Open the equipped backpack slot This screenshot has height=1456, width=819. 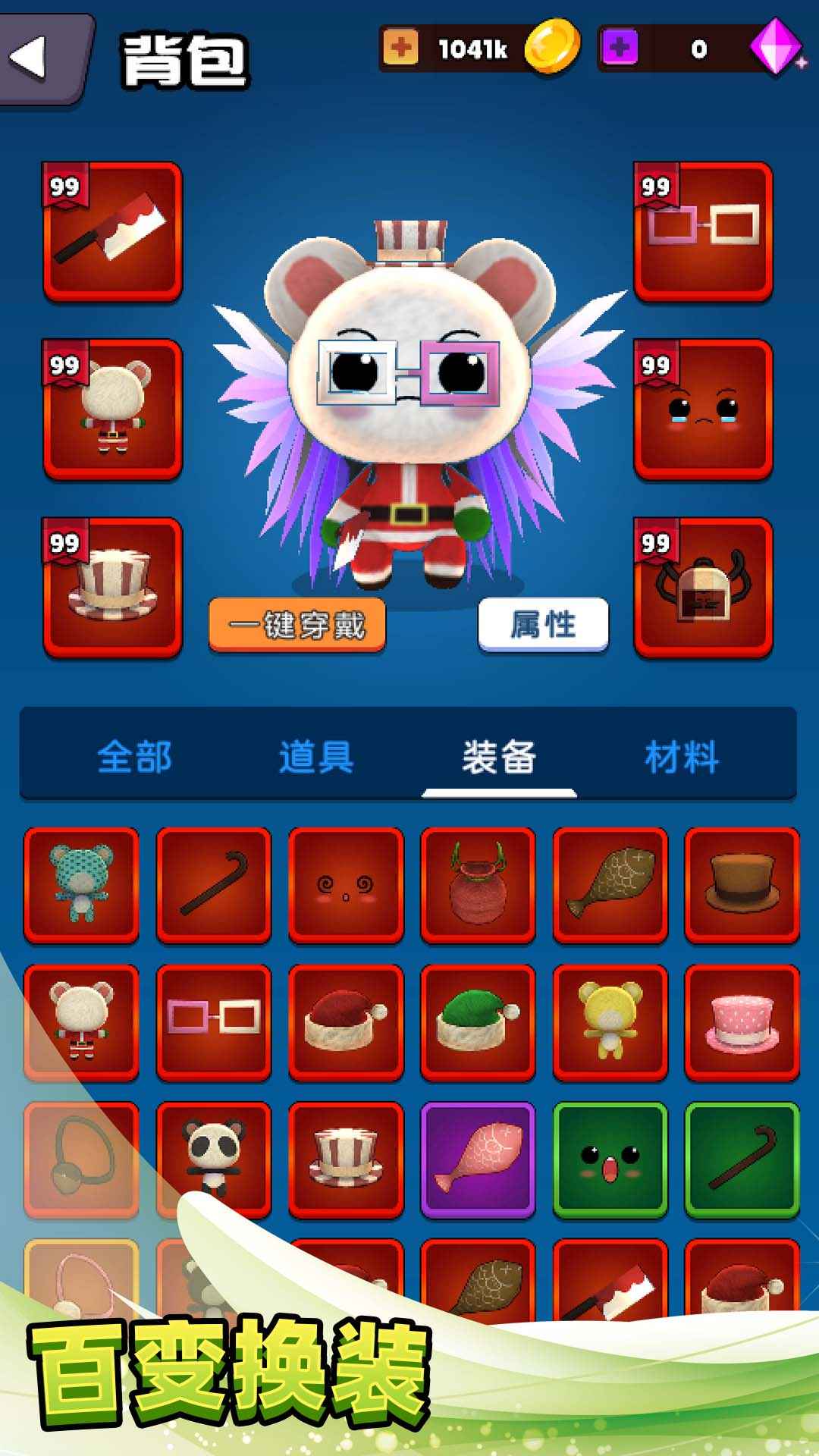(703, 587)
